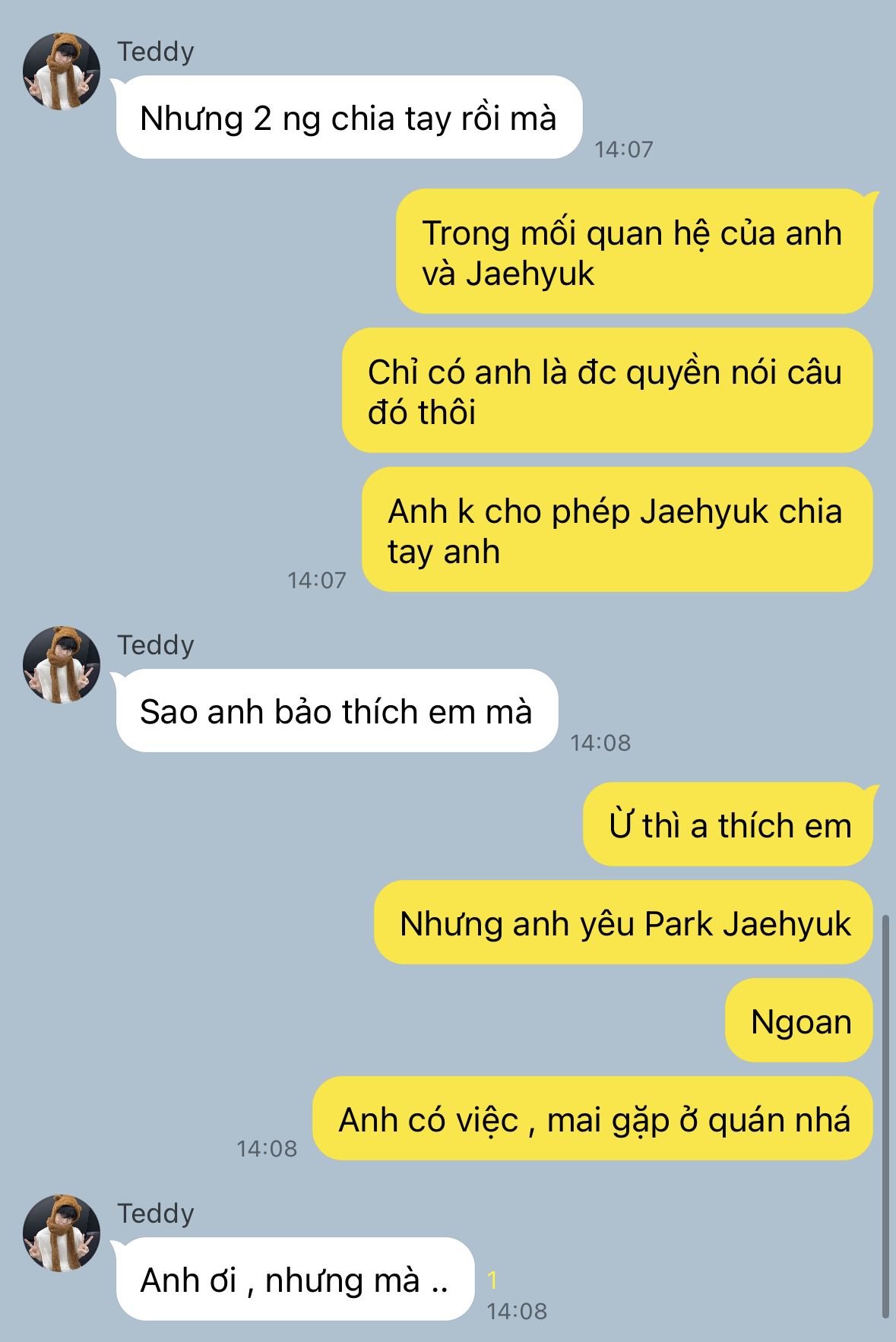This screenshot has height=1342, width=896.
Task: View Teddy's profile next to "Anh ơi, nhưng mà"
Action: [62, 1233]
